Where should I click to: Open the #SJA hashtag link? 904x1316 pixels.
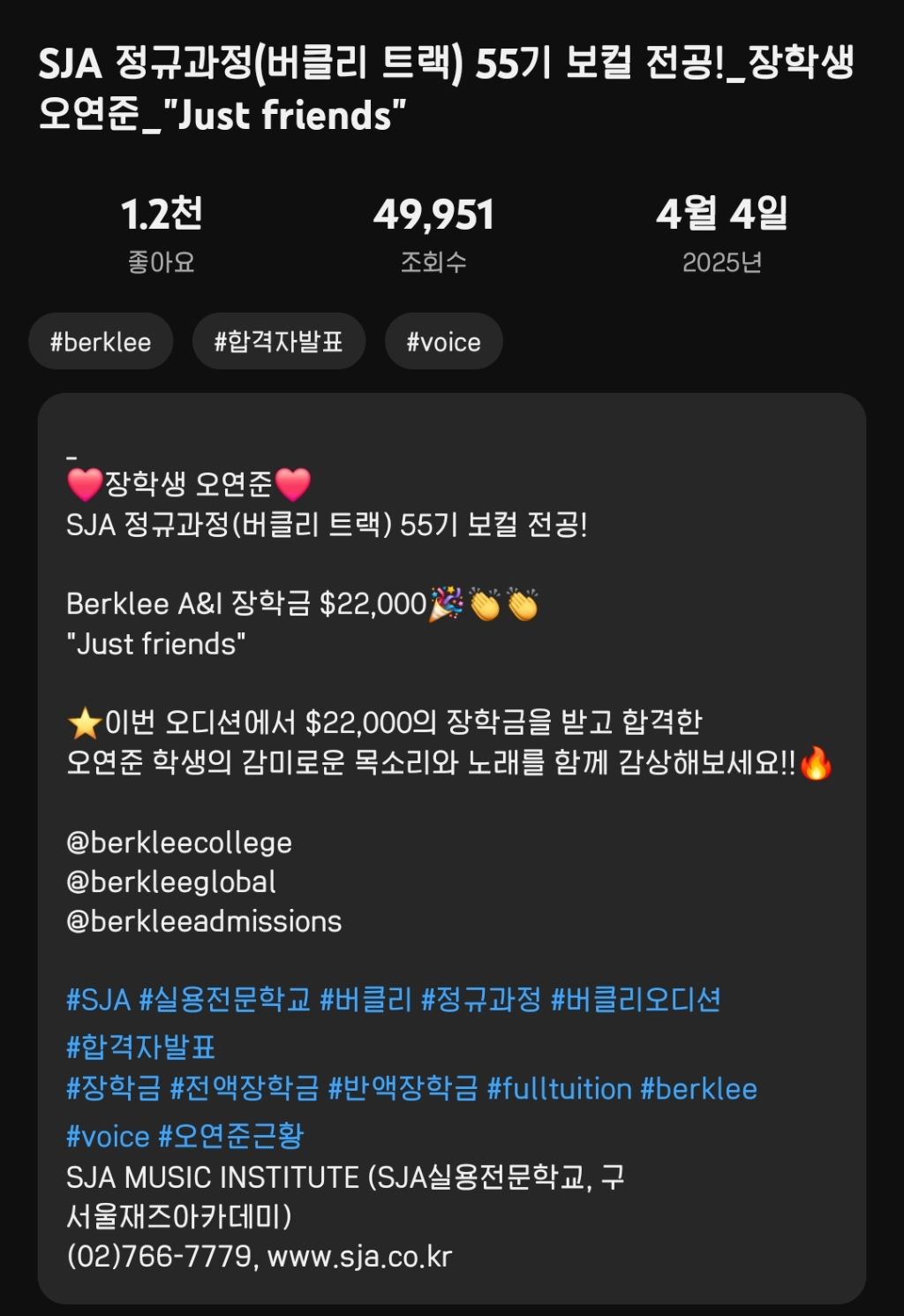pyautogui.click(x=98, y=1000)
